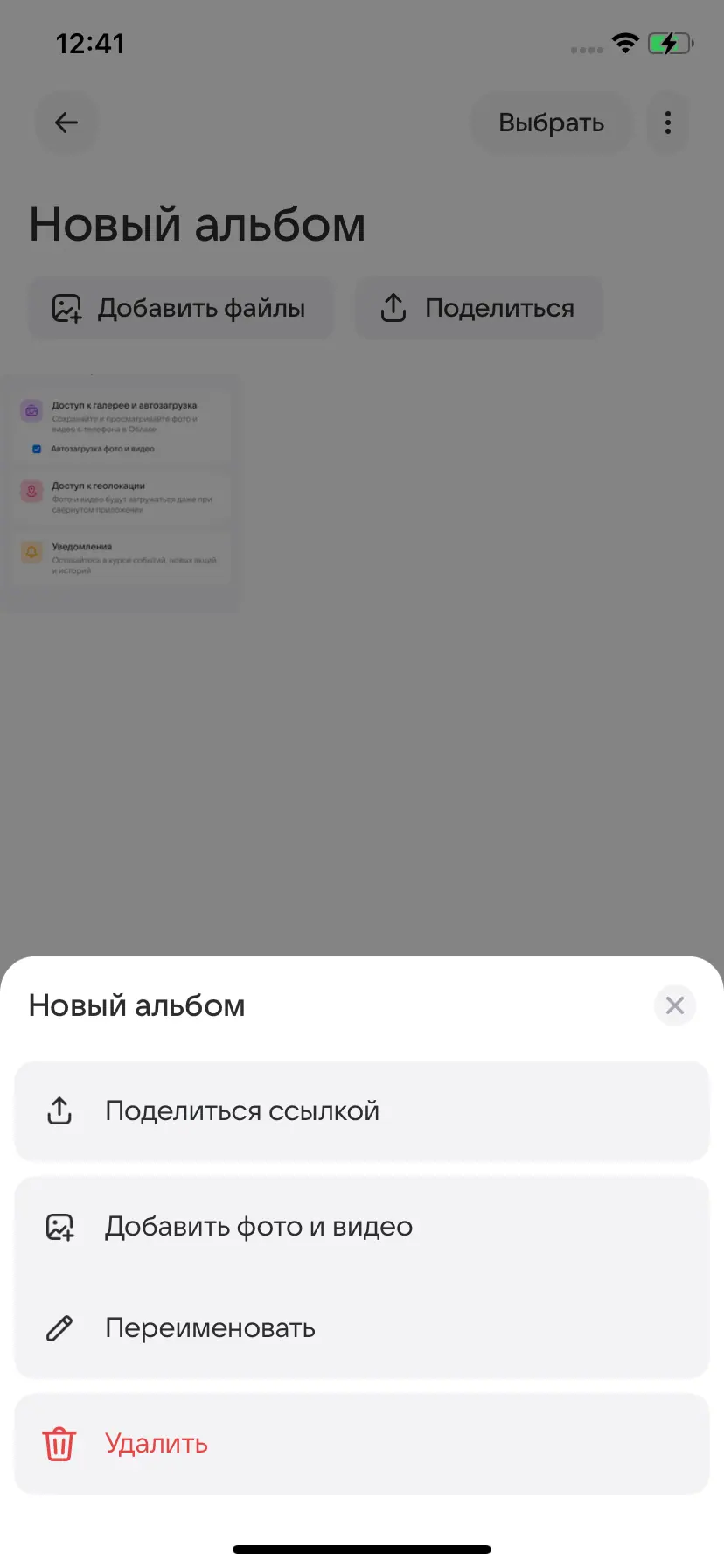Screen dimensions: 724x1568
Task: Choose Добавить фото и видео
Action: 361,1227
